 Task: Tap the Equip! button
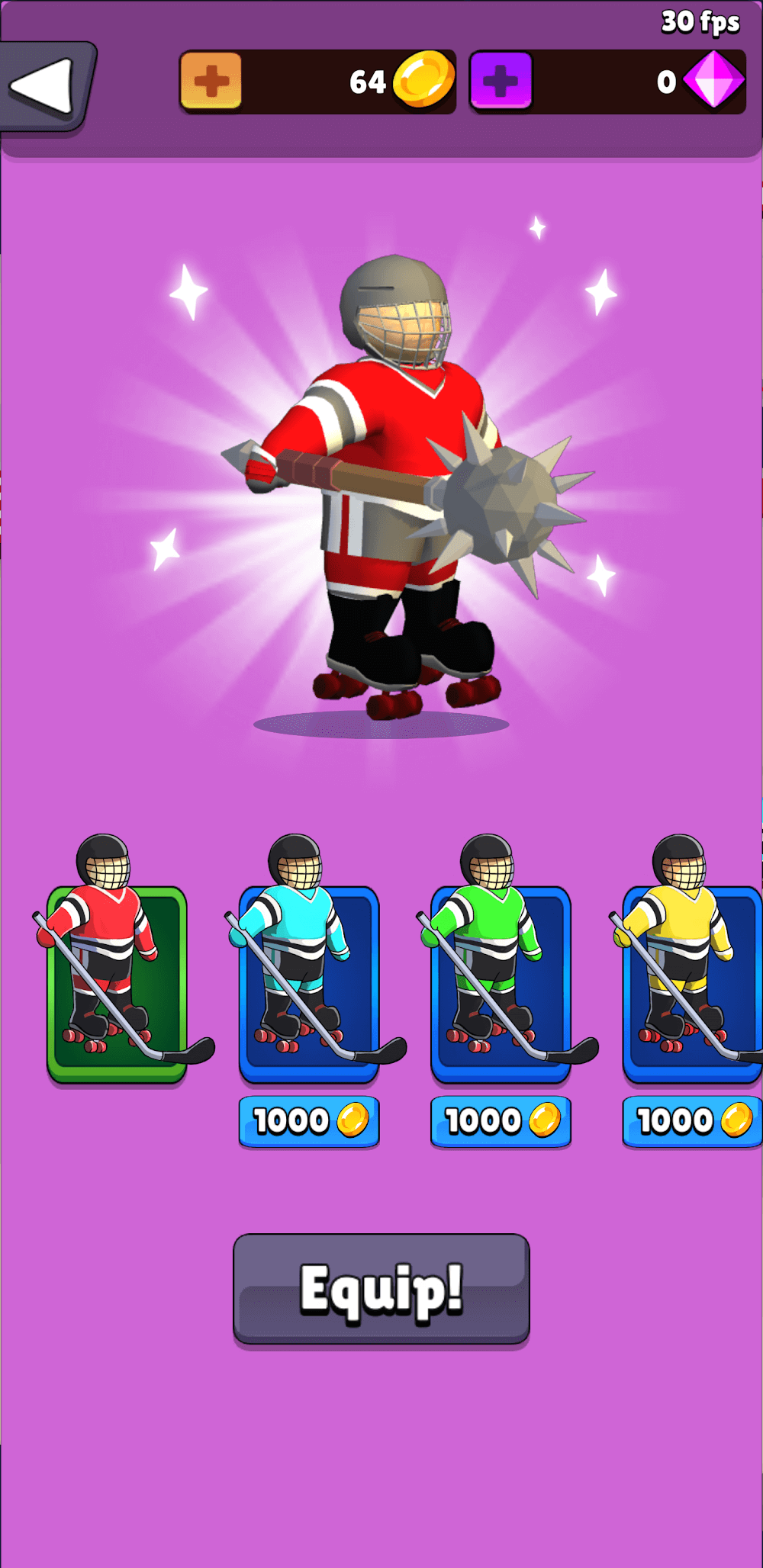point(381,1288)
